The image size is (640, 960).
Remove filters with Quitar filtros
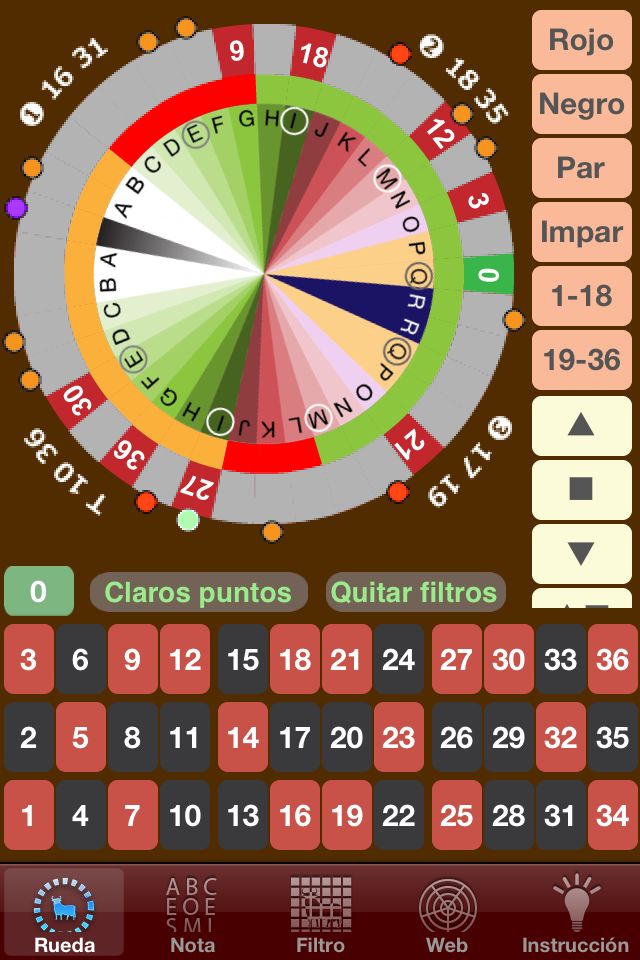pyautogui.click(x=414, y=592)
